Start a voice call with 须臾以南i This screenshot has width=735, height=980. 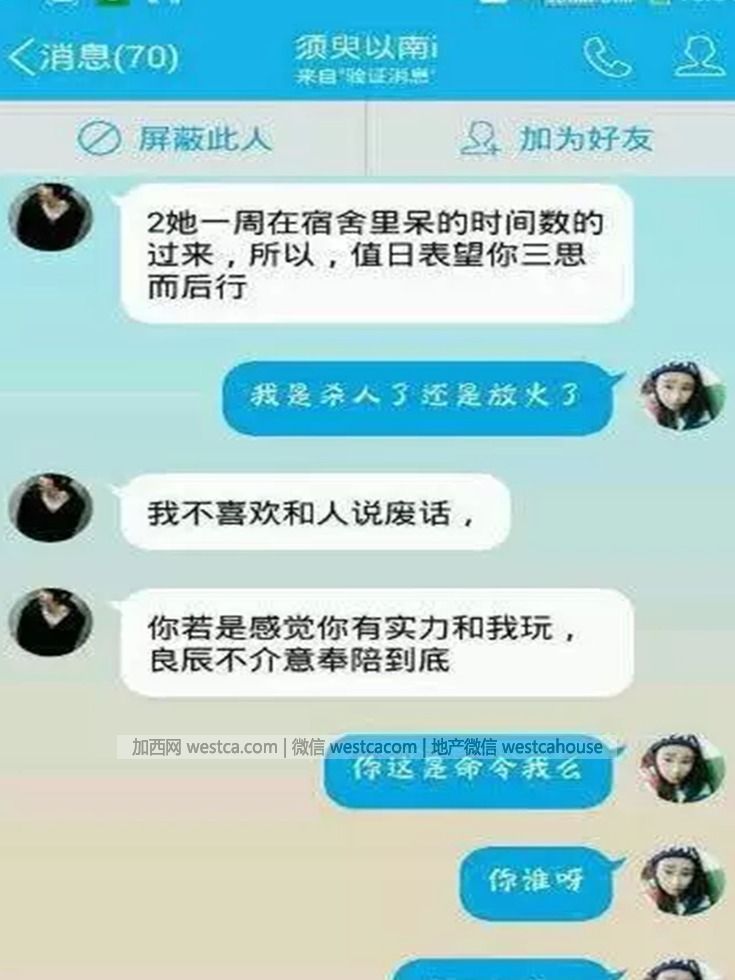pos(607,58)
